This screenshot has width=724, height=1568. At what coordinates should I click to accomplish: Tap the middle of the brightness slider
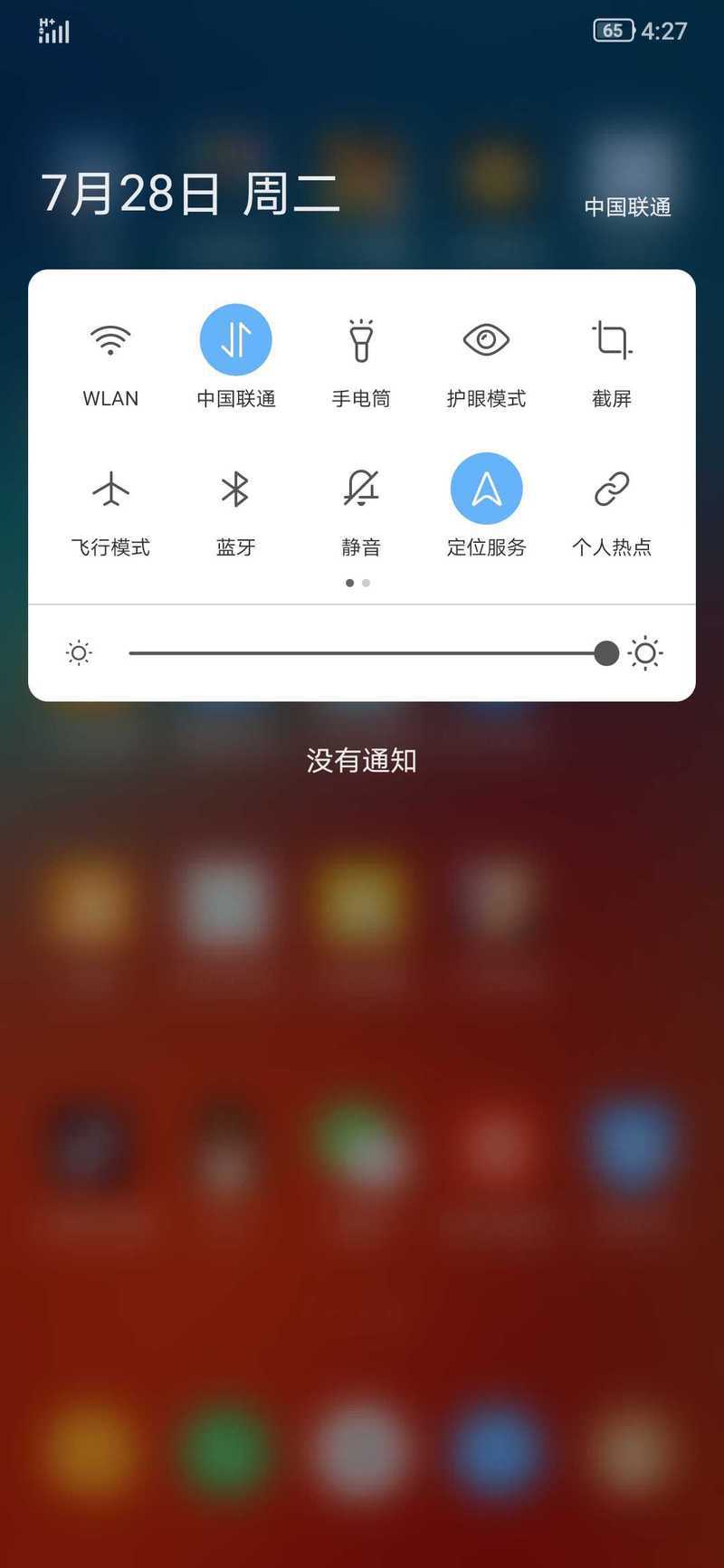(362, 652)
